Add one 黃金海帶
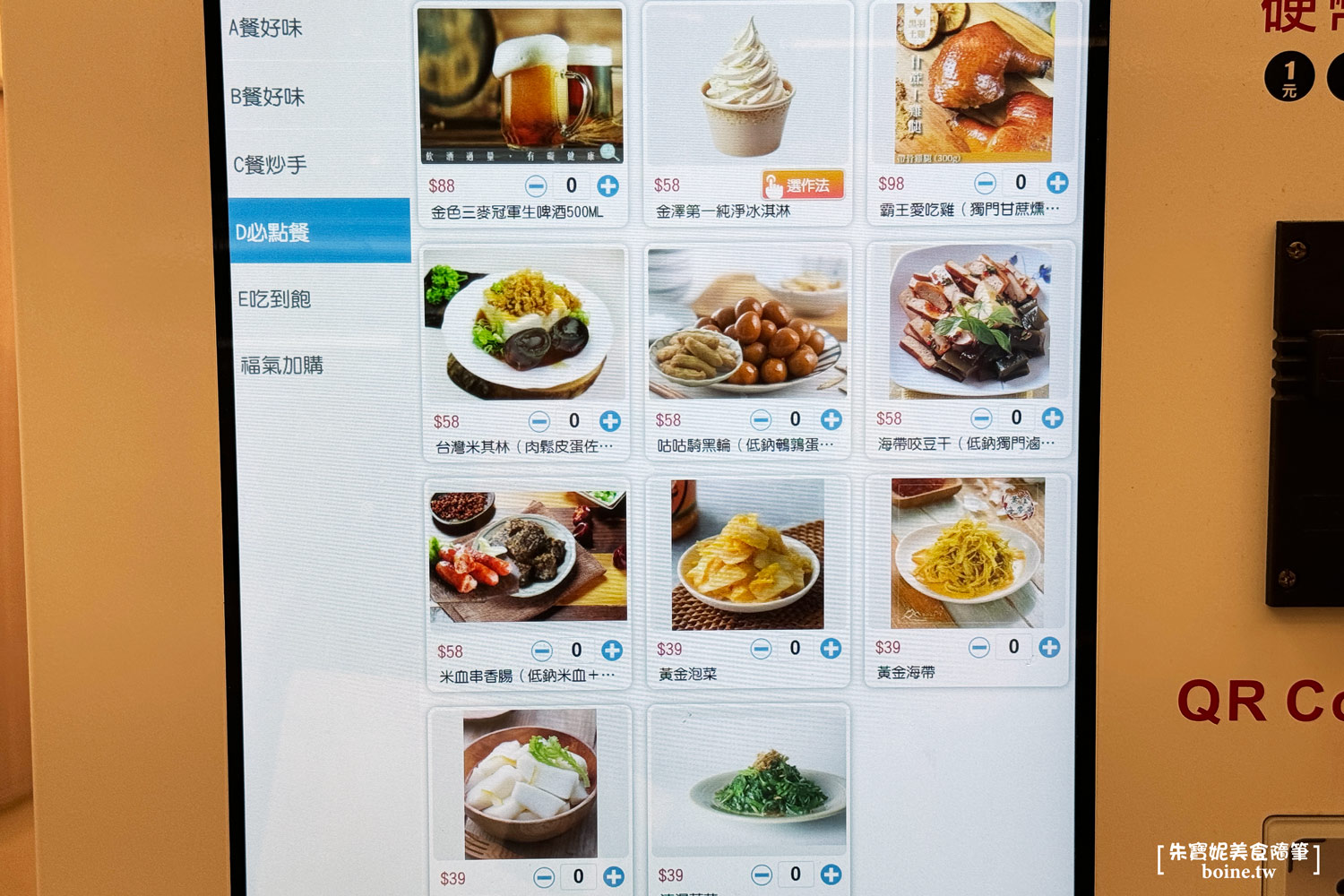The height and width of the screenshot is (896, 1344). 1049,647
